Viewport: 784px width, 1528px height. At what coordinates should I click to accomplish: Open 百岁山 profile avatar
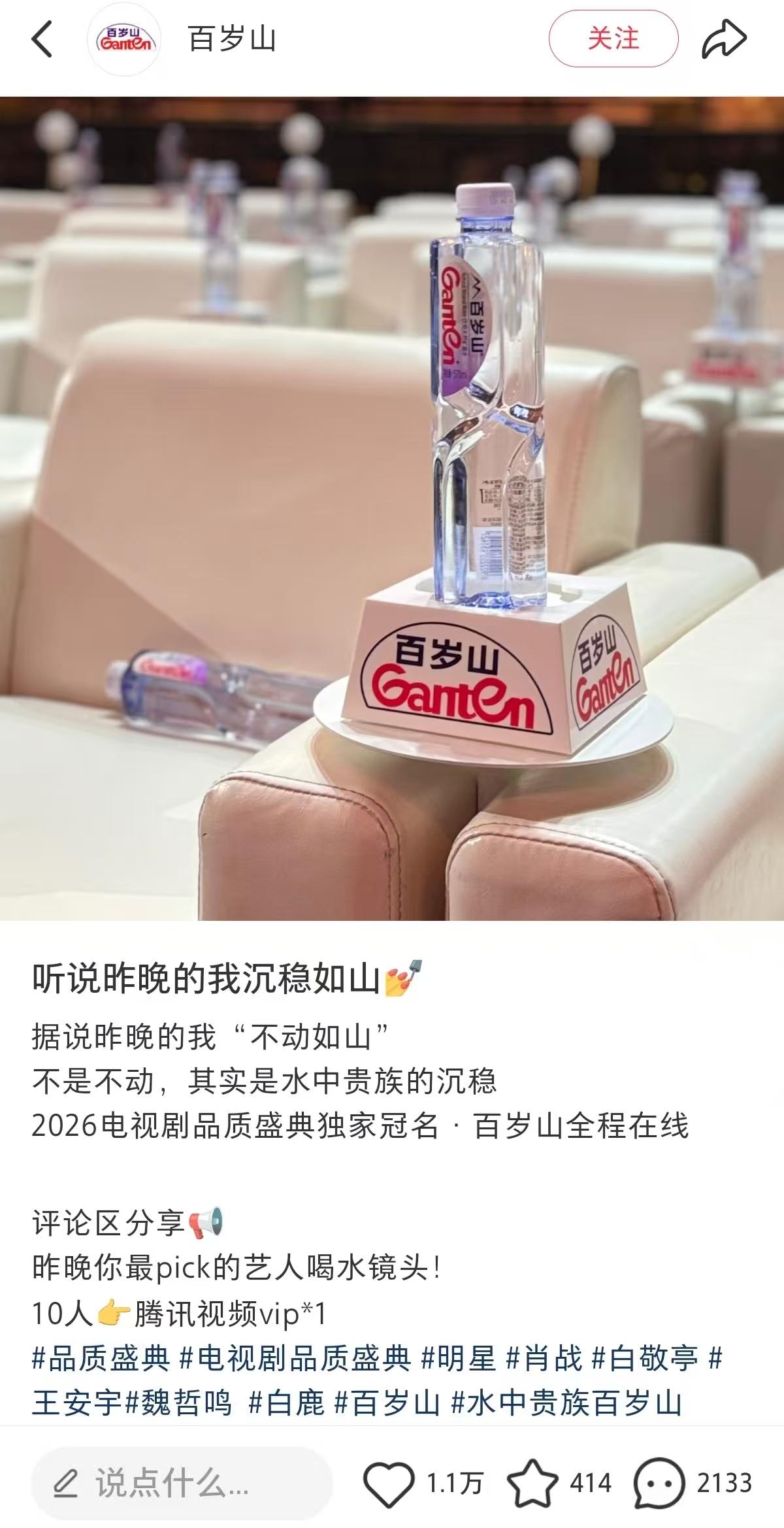point(124,39)
